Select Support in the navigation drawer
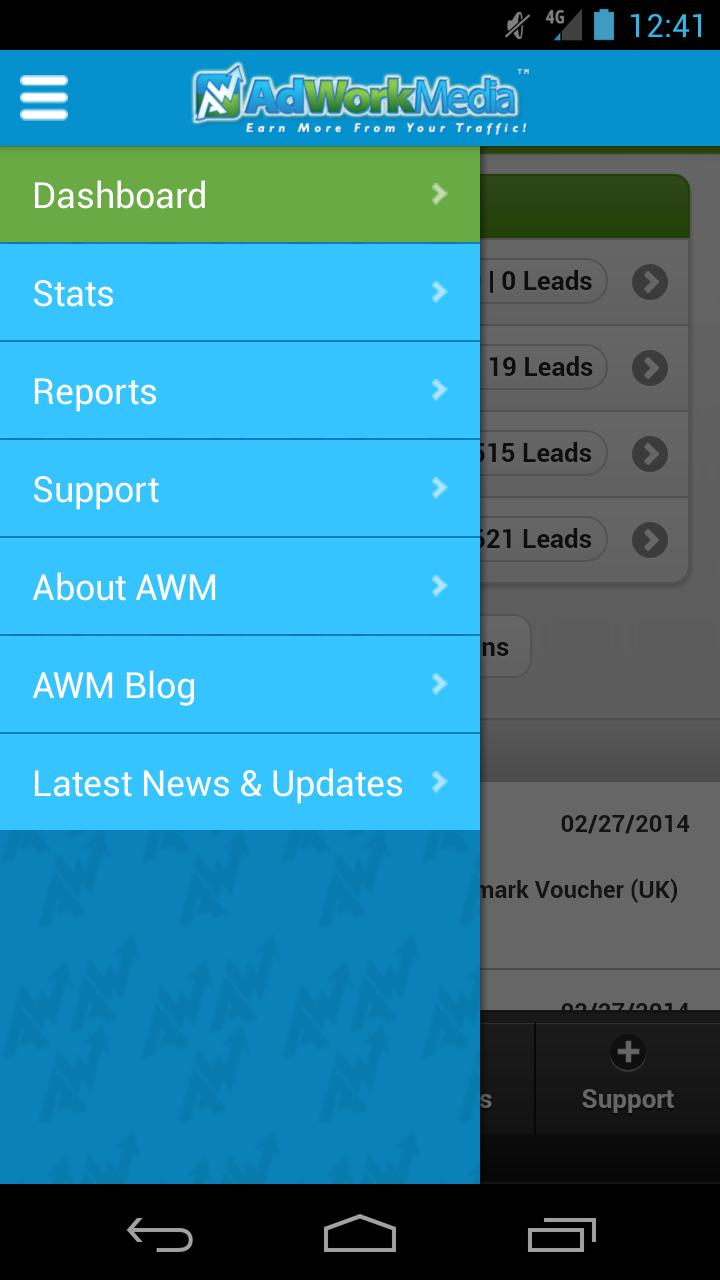Screen dimensions: 720x1280 coord(95,489)
